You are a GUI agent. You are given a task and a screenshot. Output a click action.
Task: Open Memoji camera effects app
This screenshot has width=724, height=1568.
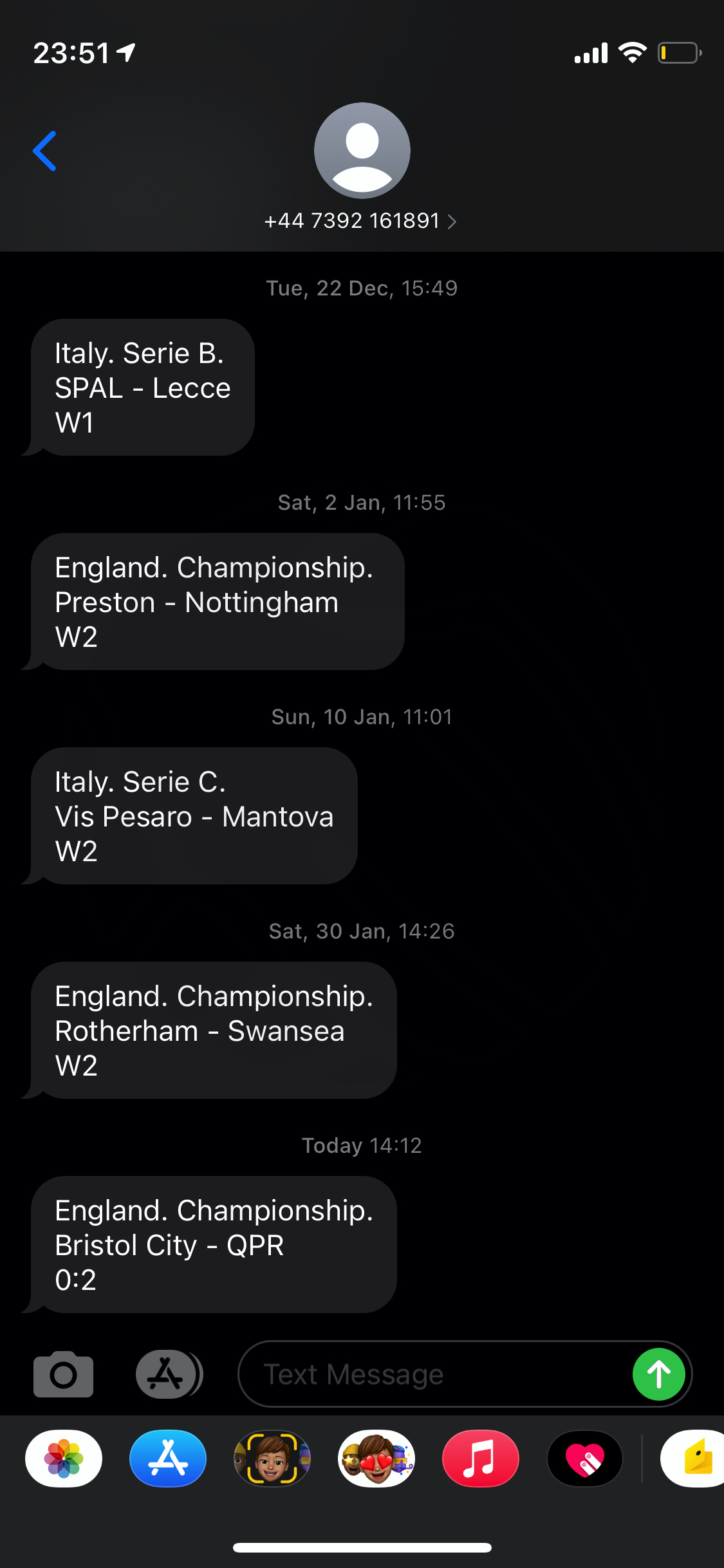(272, 1459)
